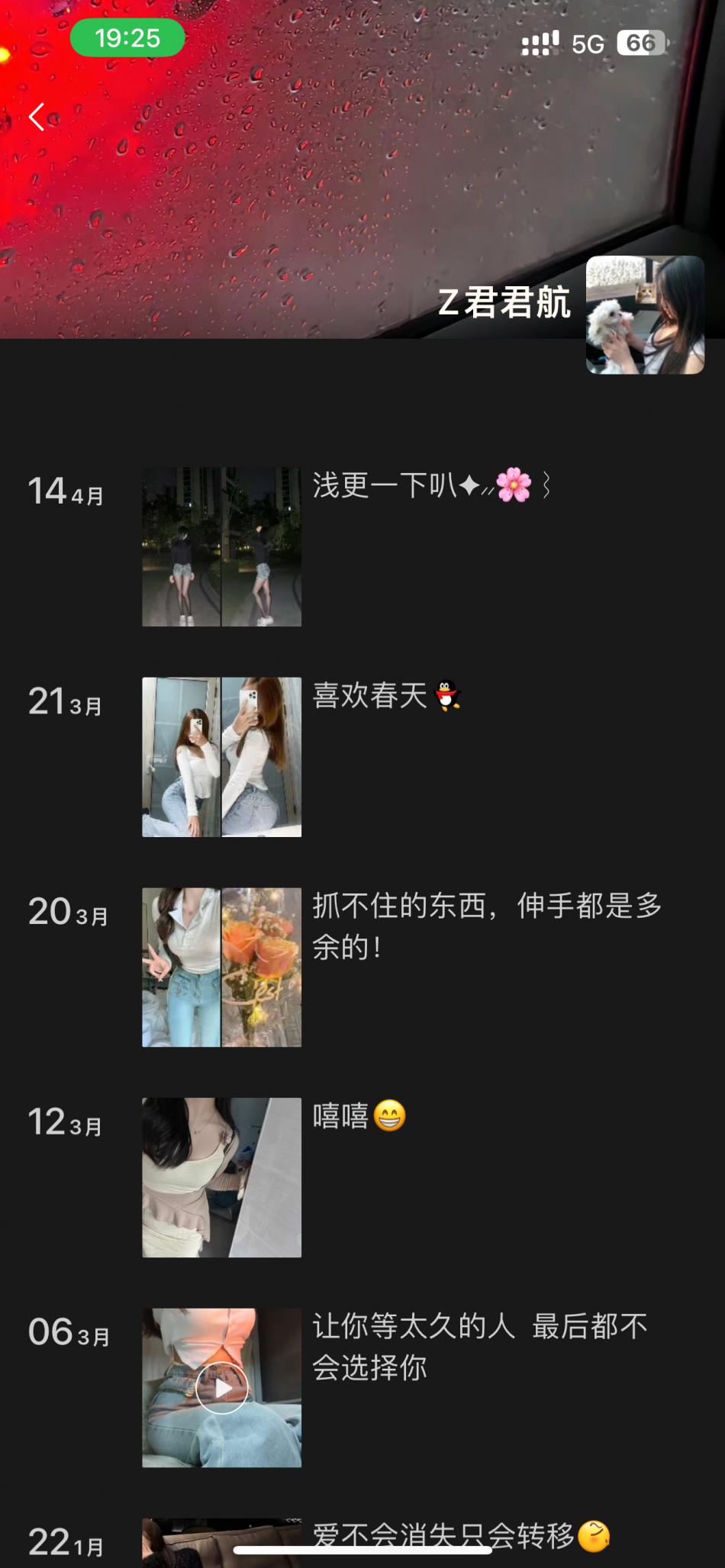Play the 06 March video
This screenshot has height=1568, width=725.
tap(221, 1388)
